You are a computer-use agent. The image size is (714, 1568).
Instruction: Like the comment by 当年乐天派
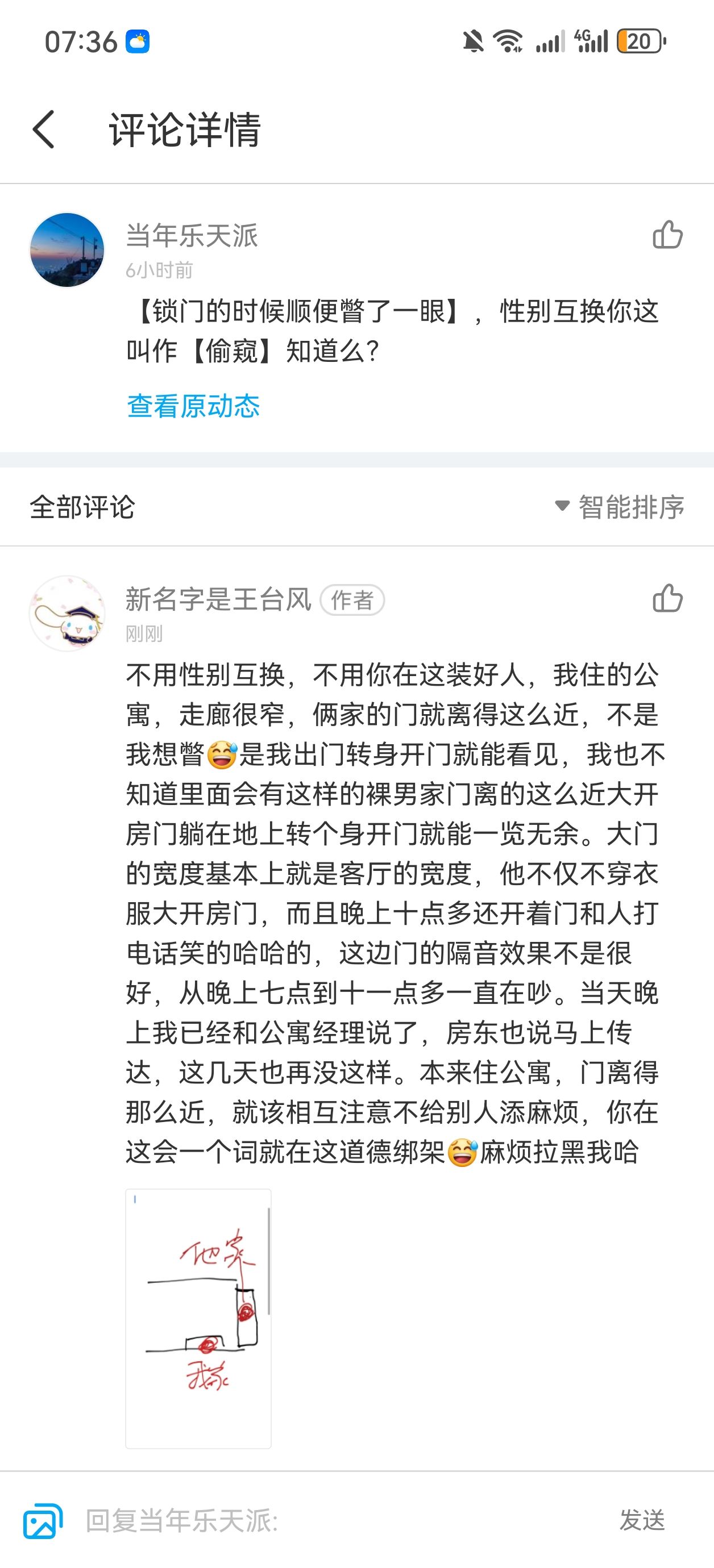[668, 235]
